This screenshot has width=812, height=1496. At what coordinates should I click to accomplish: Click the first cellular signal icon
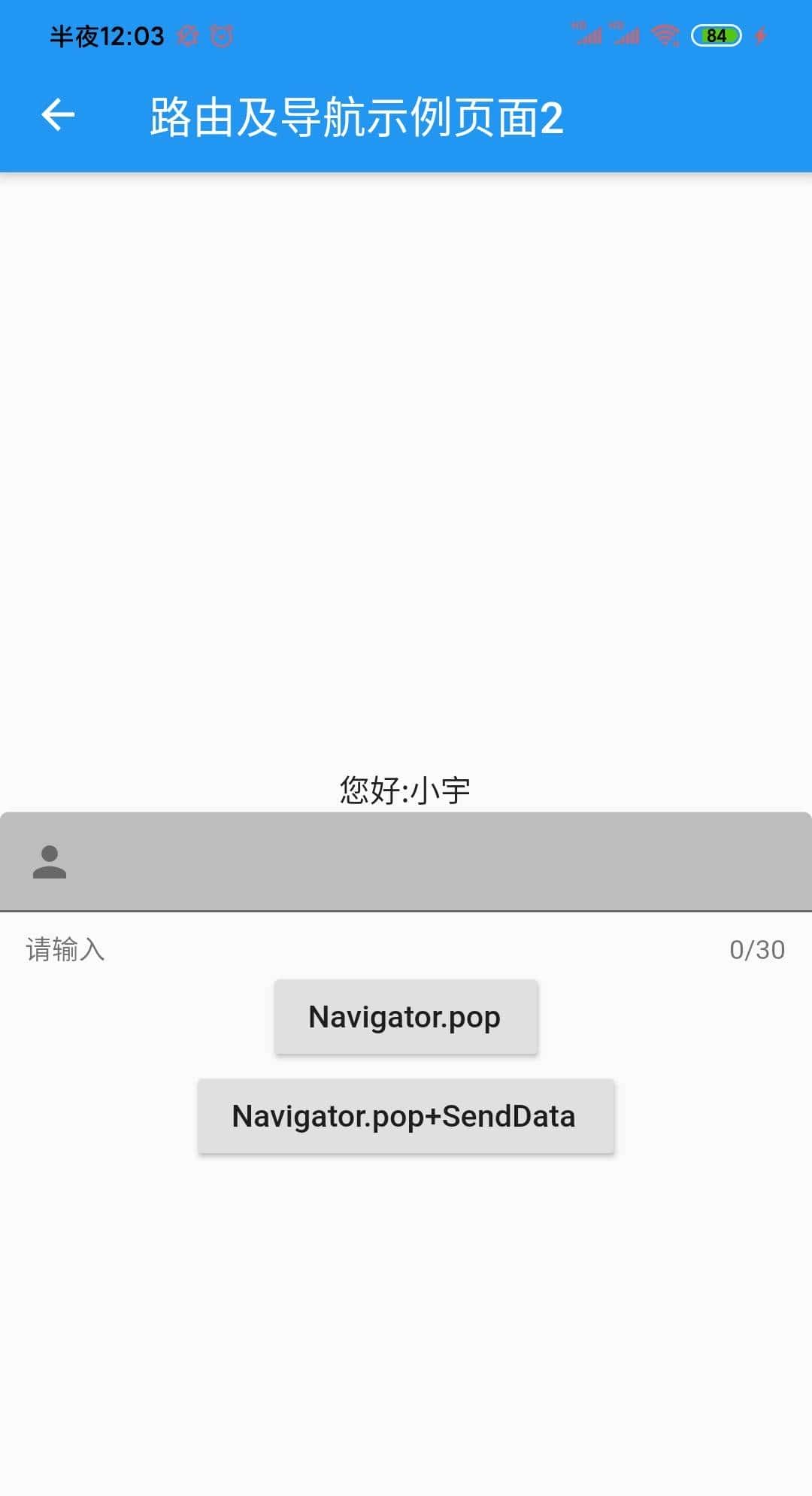coord(590,35)
